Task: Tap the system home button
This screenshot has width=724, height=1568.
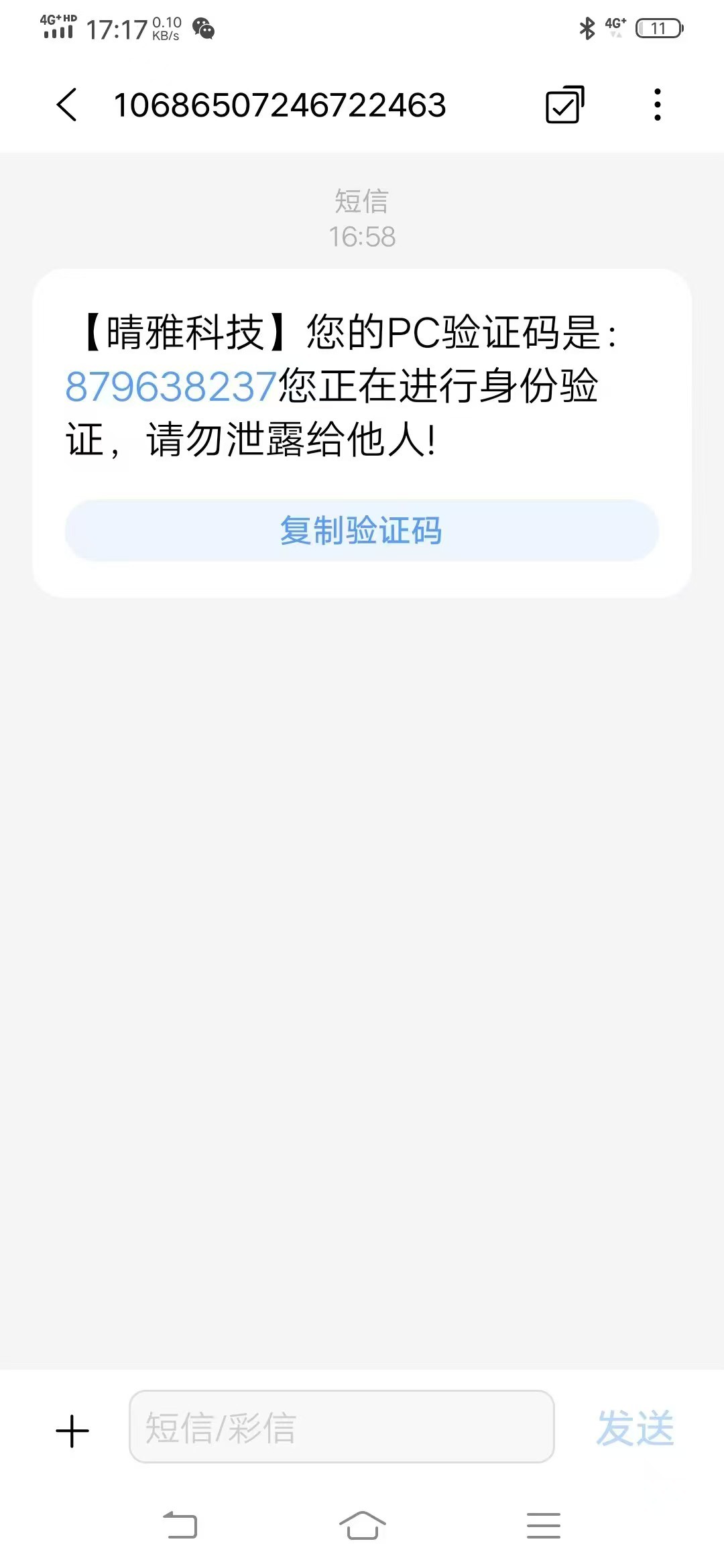Action: click(363, 1525)
